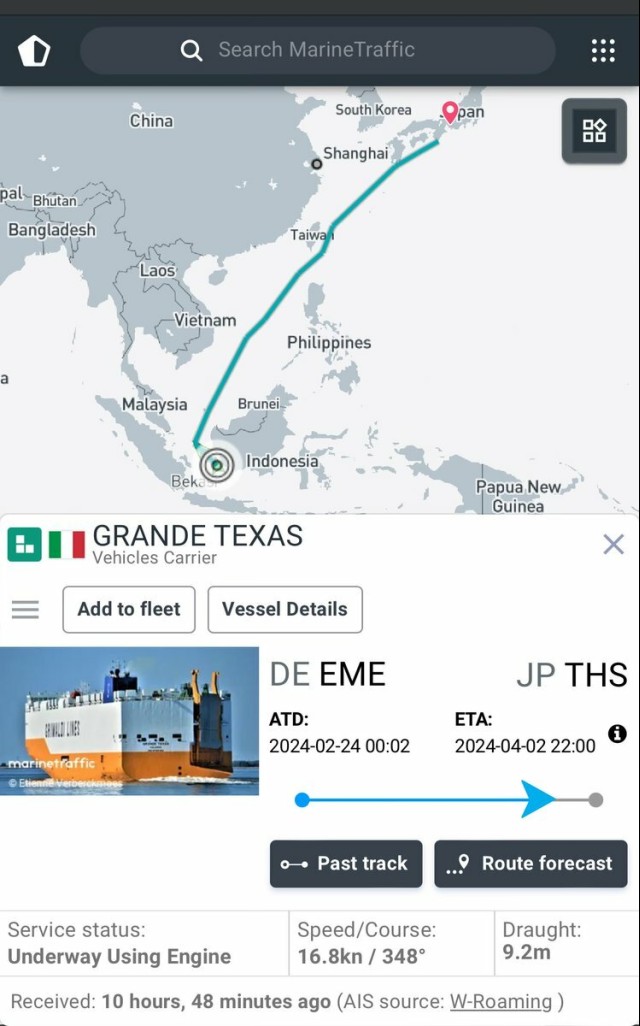The height and width of the screenshot is (1026, 640).
Task: Open the W-Roaming AIS source link
Action: click(500, 1001)
